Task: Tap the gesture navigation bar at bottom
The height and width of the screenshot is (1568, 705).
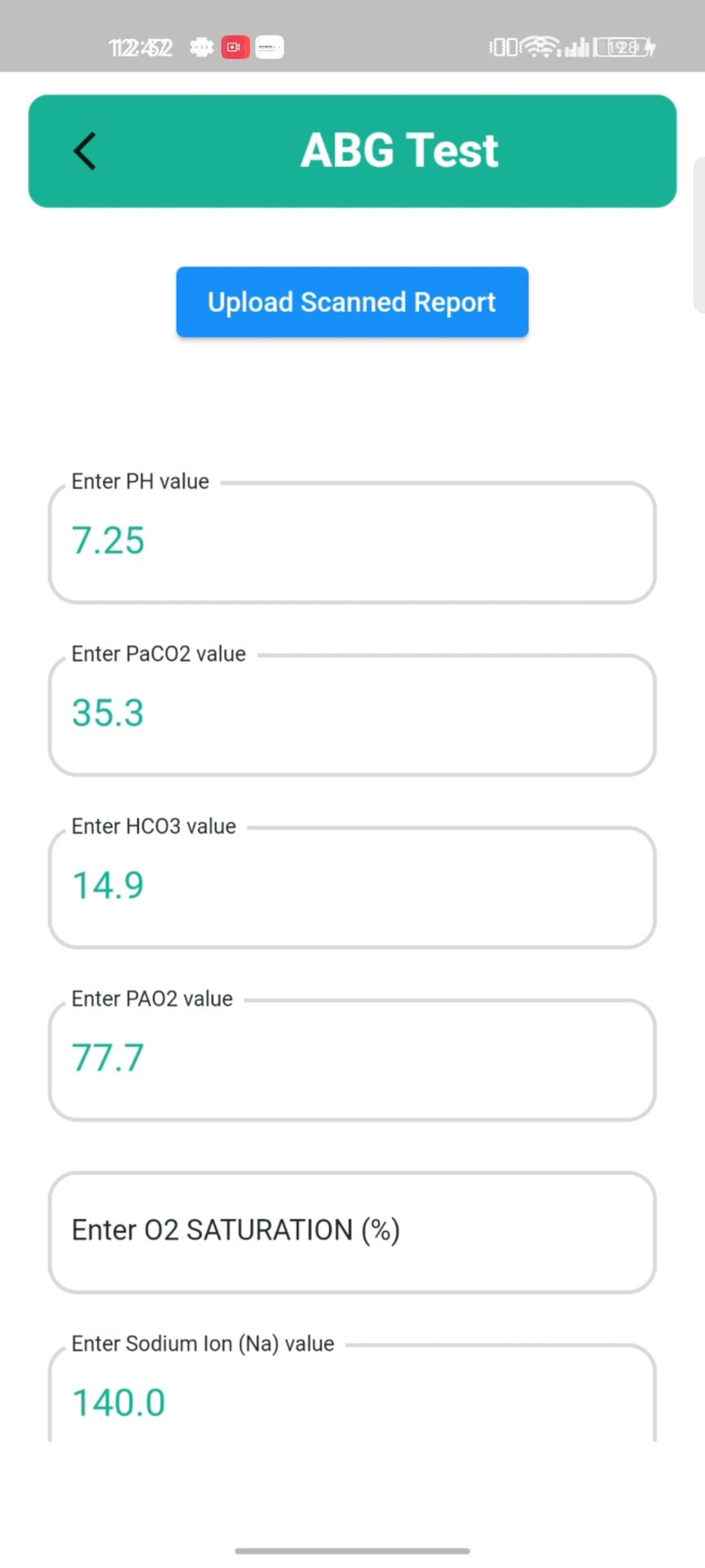Action: tap(352, 1551)
